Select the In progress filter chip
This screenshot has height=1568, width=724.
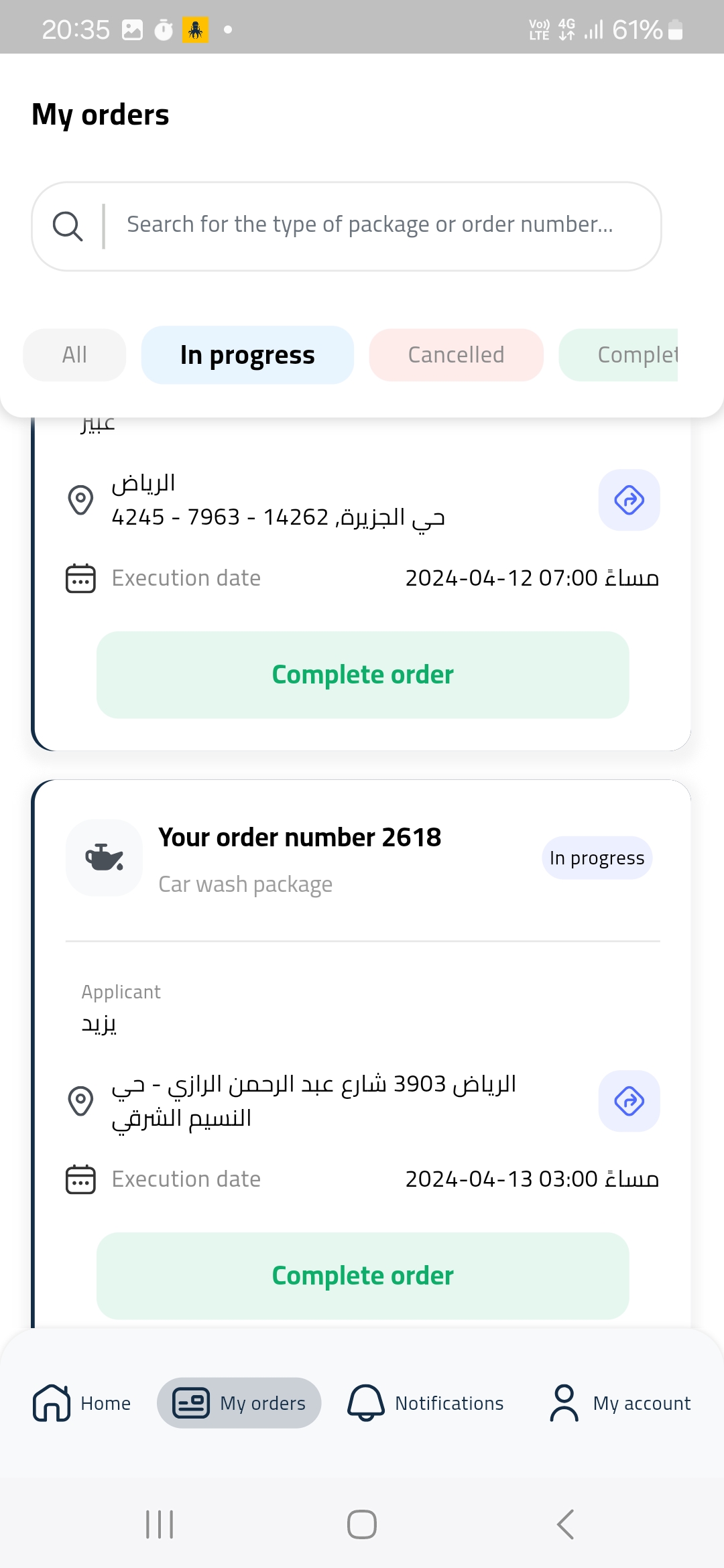coord(247,355)
